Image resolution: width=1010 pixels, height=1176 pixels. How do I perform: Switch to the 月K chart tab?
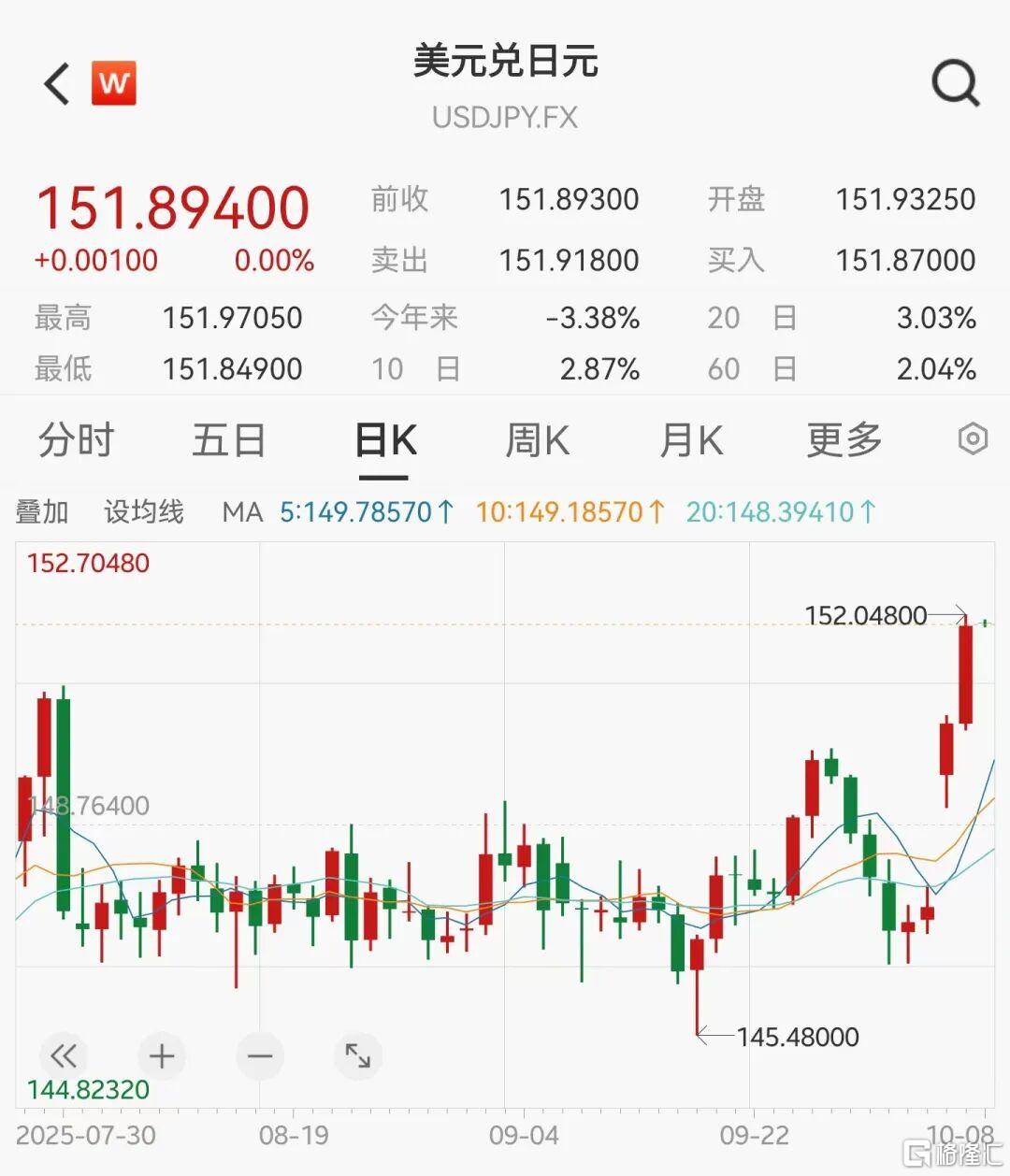691,439
